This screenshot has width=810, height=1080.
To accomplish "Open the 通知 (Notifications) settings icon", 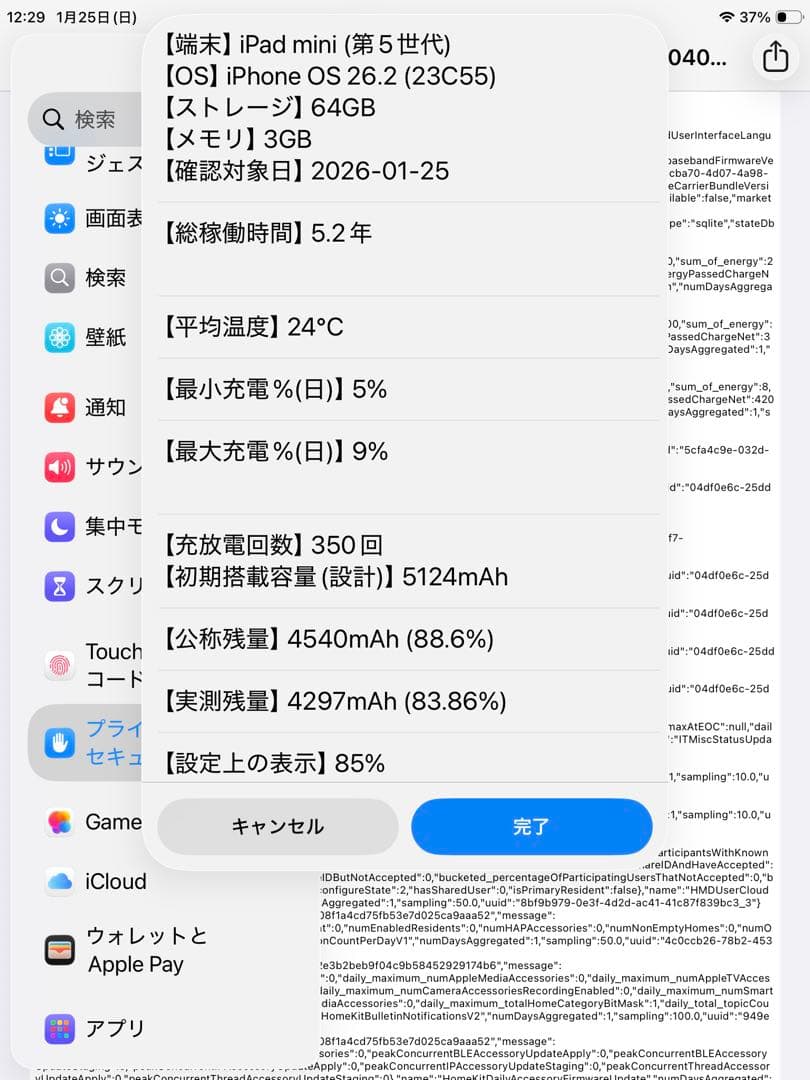I will pyautogui.click(x=58, y=407).
